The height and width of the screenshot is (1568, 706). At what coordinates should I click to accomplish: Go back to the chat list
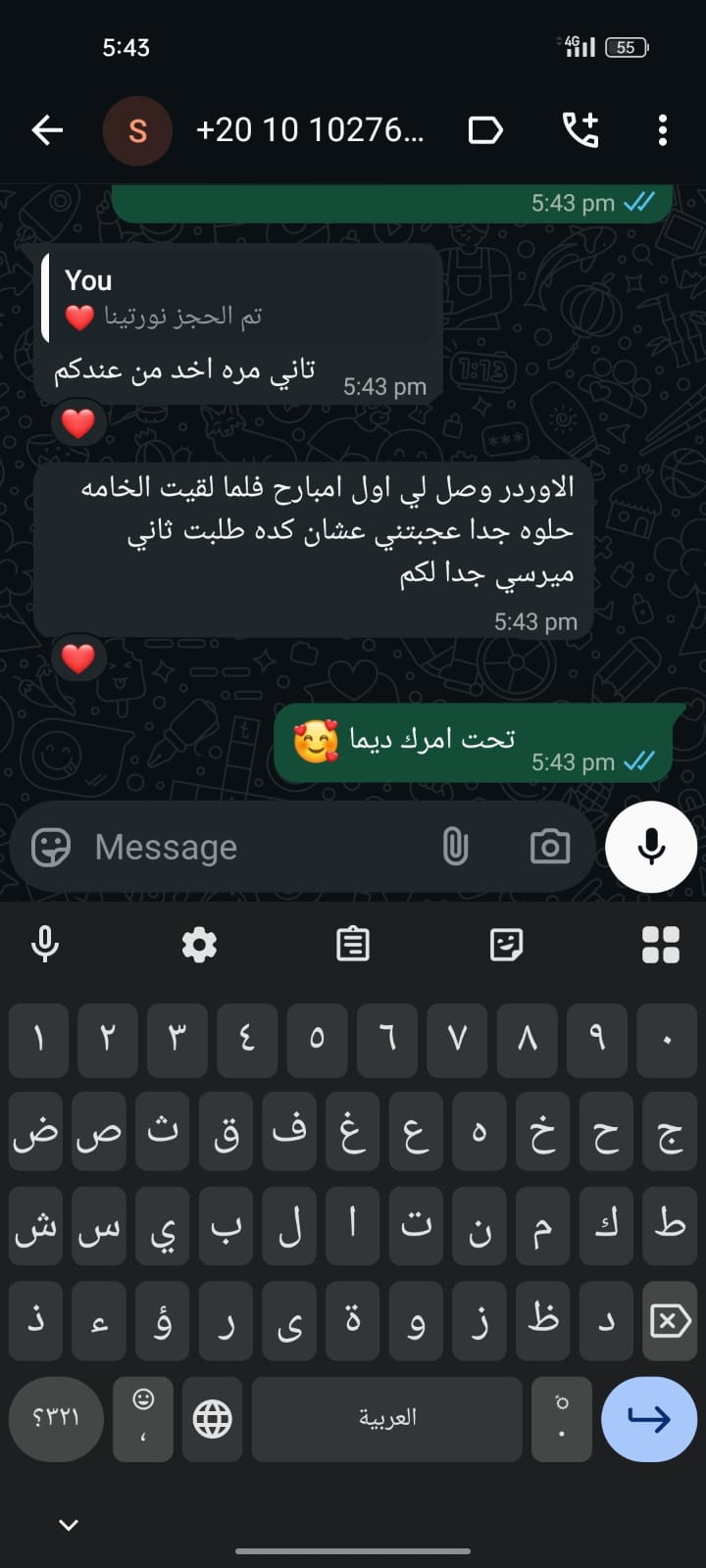pyautogui.click(x=47, y=129)
